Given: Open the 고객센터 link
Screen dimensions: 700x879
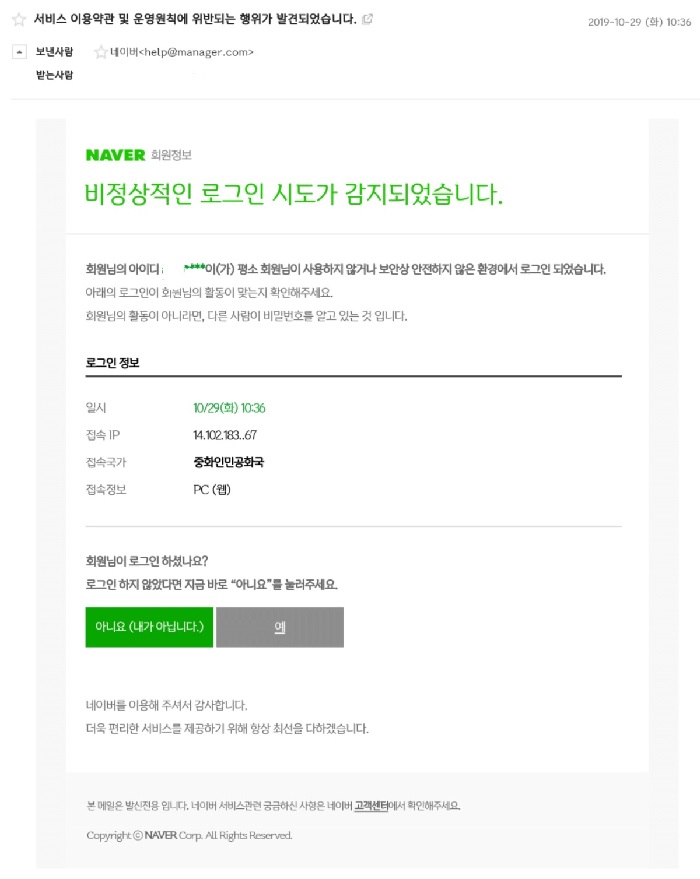Looking at the screenshot, I should pos(372,805).
